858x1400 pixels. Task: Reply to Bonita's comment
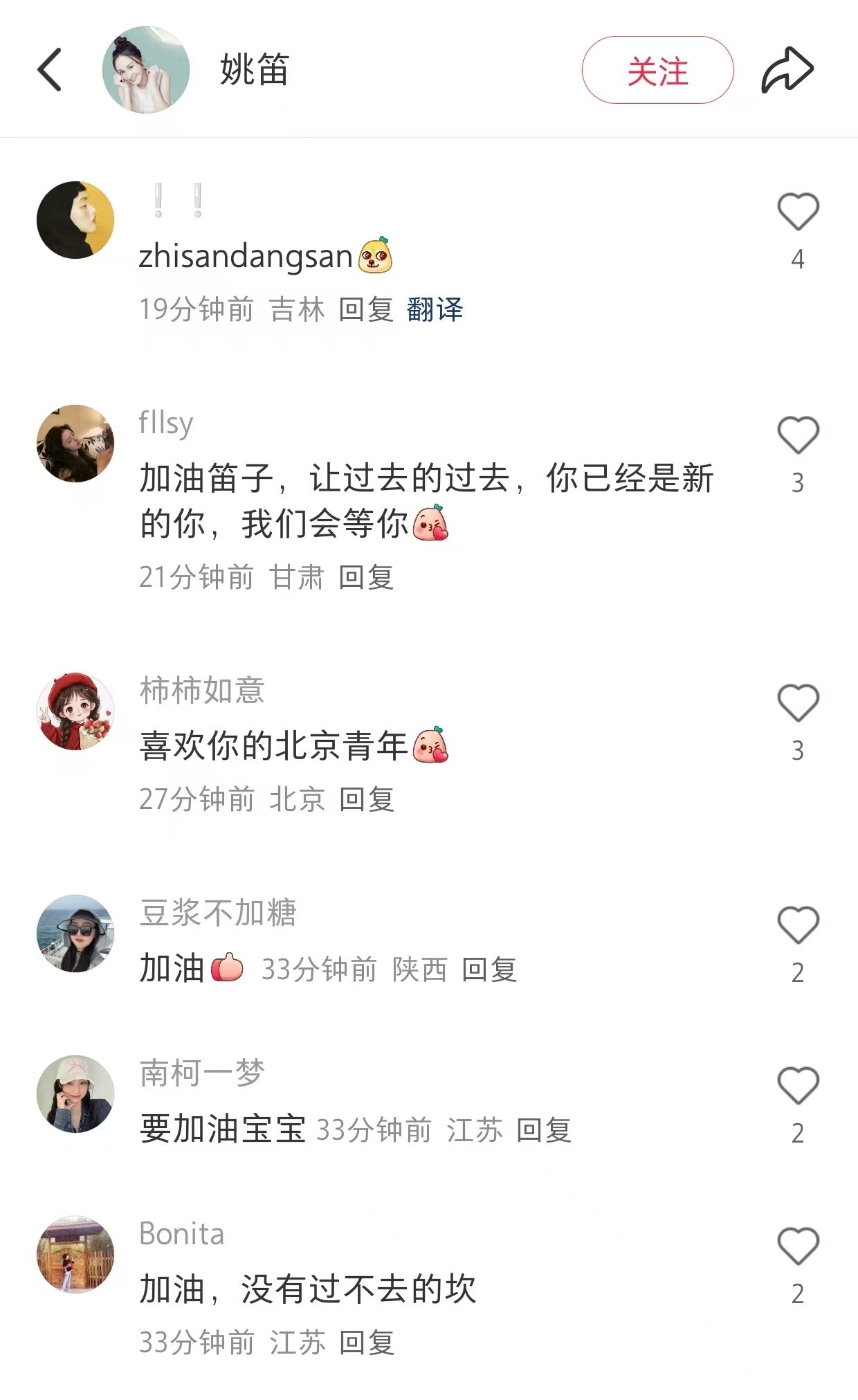click(367, 1343)
